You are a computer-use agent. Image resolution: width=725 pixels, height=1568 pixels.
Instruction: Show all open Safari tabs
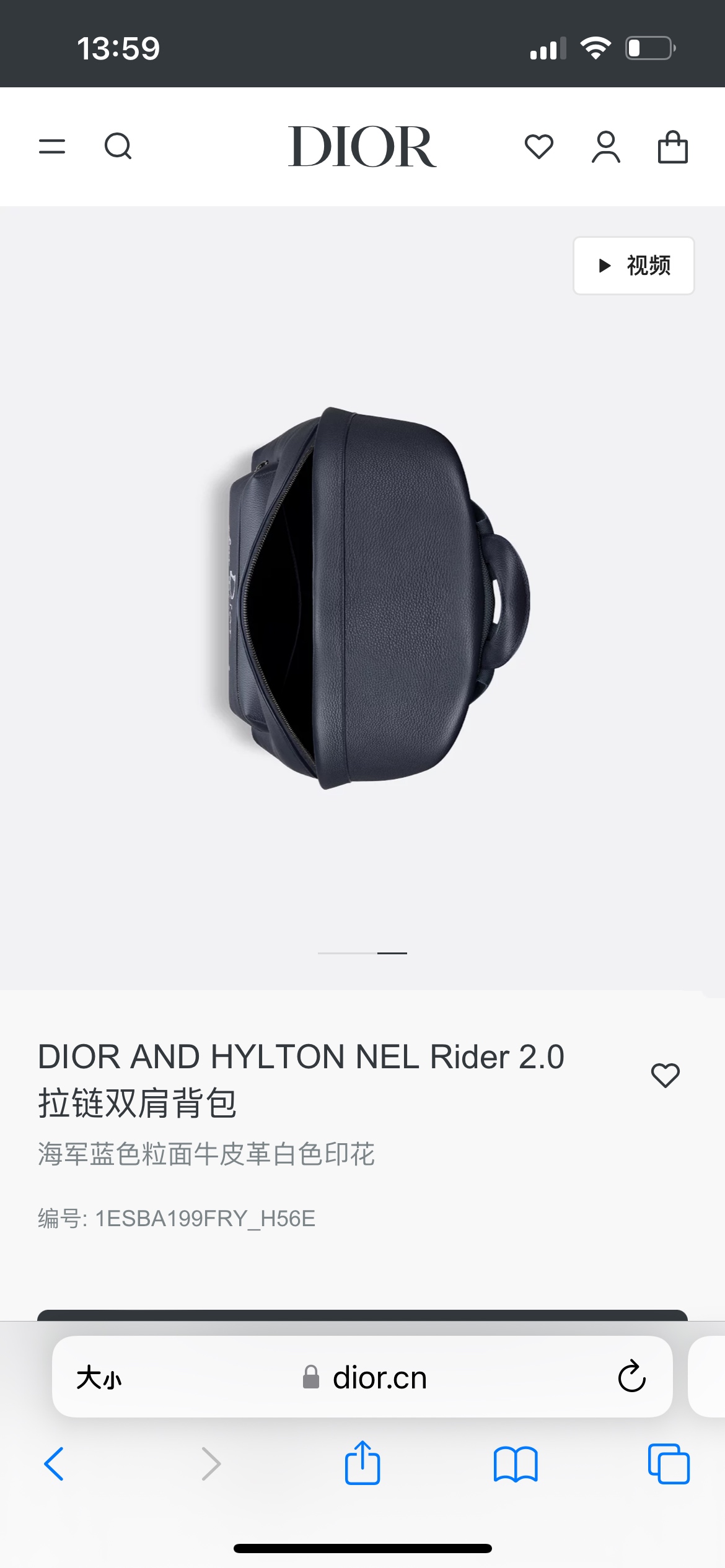[669, 1464]
